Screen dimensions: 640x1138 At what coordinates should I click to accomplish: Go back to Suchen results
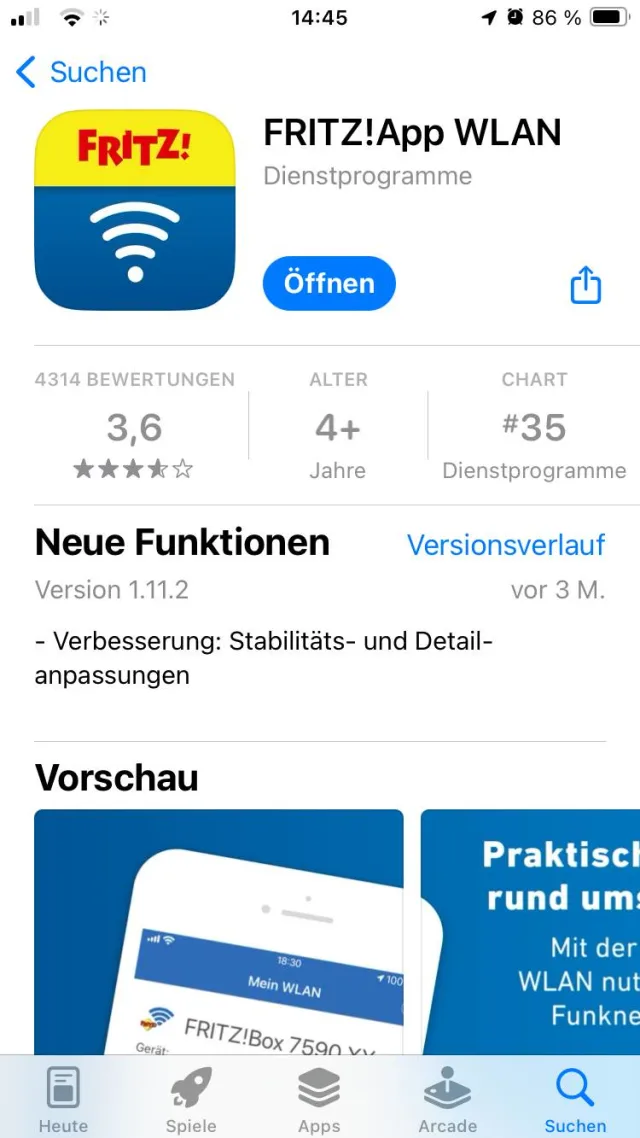(x=82, y=72)
